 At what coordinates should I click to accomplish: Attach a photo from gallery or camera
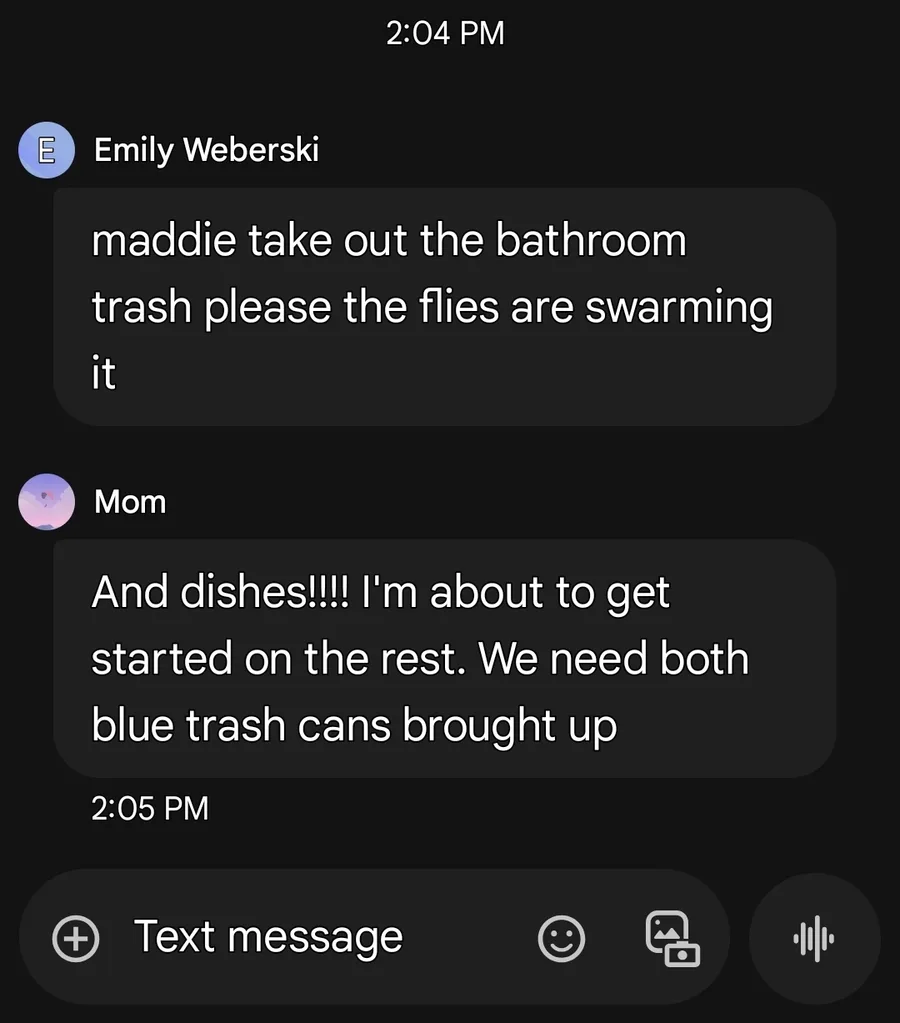click(x=671, y=938)
